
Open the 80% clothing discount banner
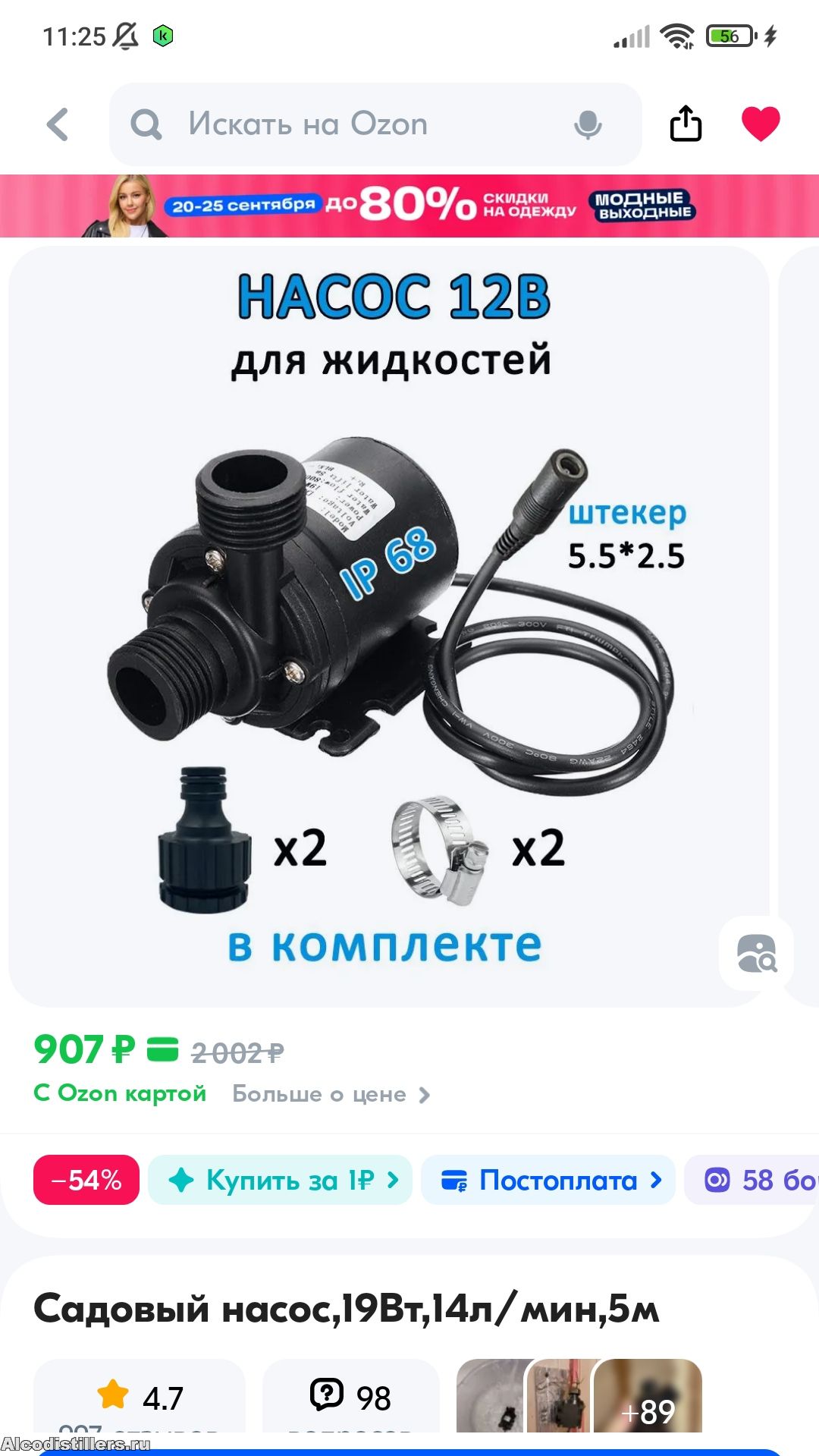[409, 206]
